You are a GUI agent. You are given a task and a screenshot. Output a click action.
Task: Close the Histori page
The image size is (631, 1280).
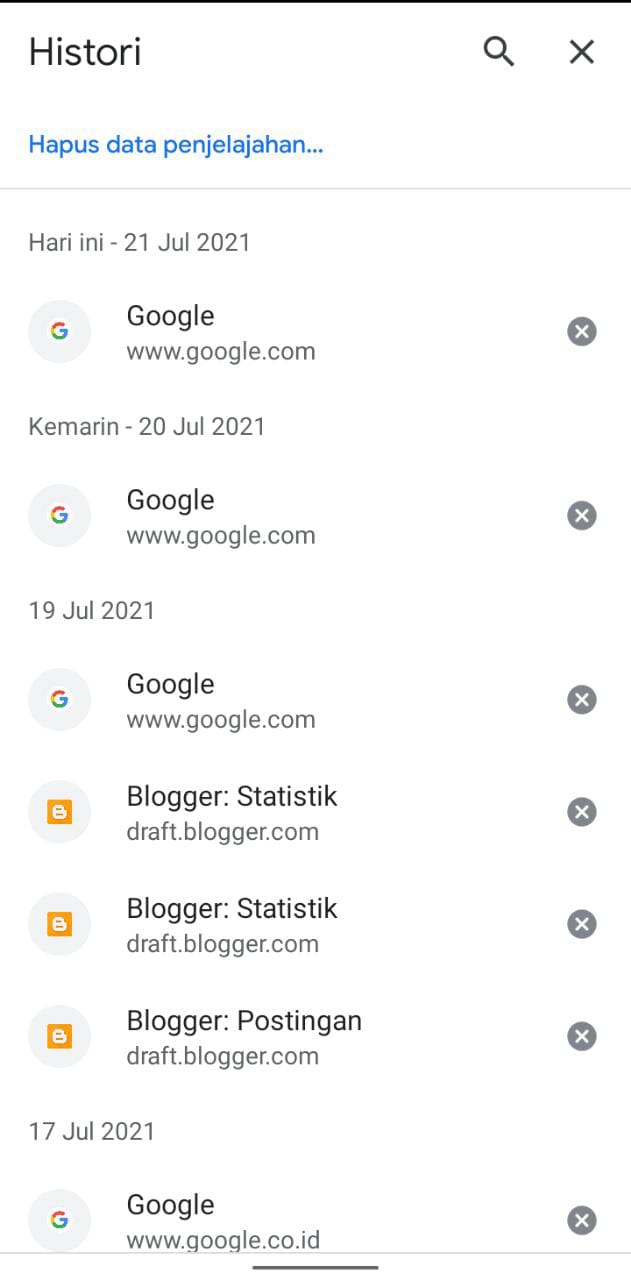(581, 52)
